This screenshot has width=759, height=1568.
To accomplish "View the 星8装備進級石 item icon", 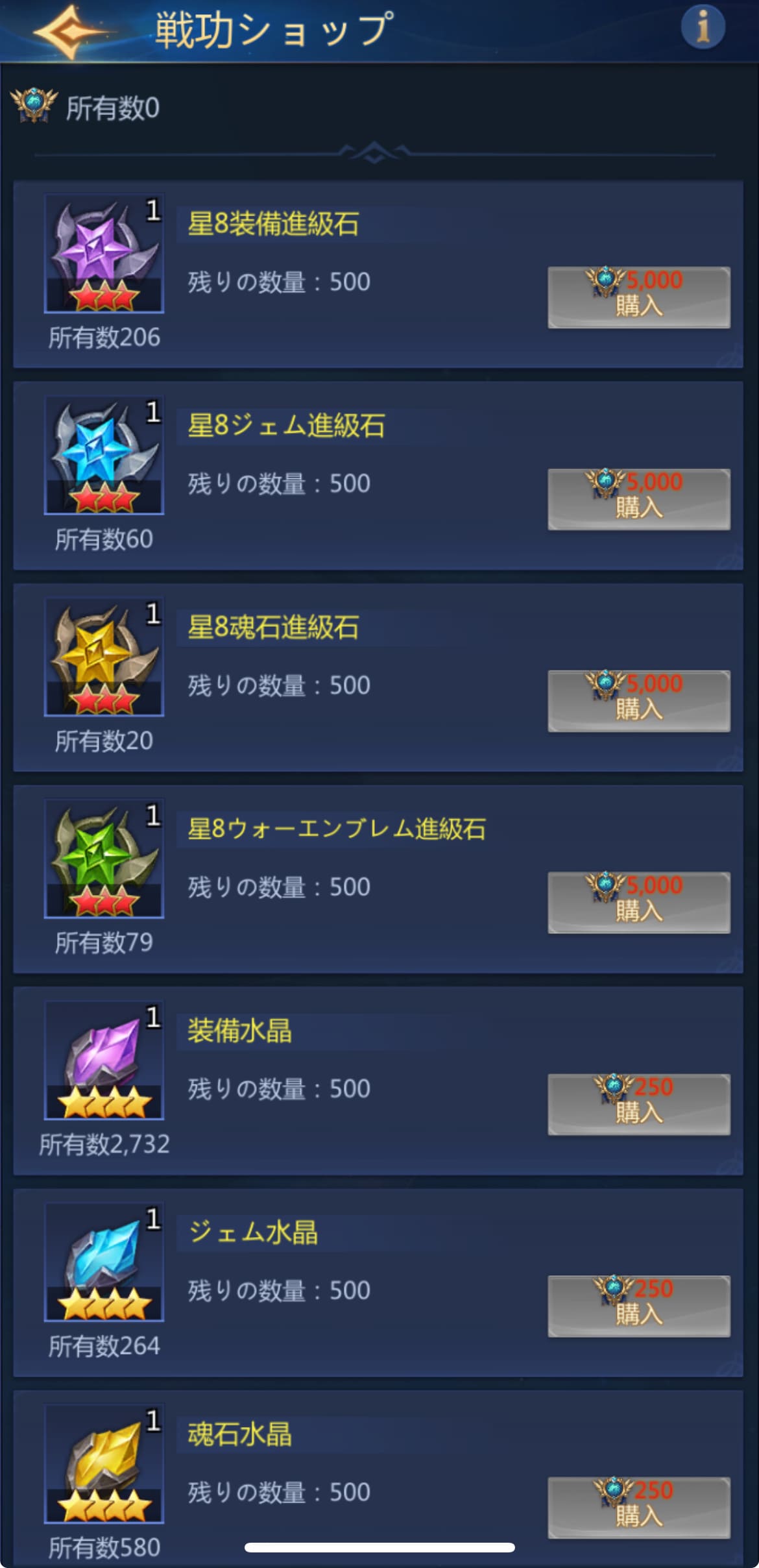I will (x=104, y=253).
